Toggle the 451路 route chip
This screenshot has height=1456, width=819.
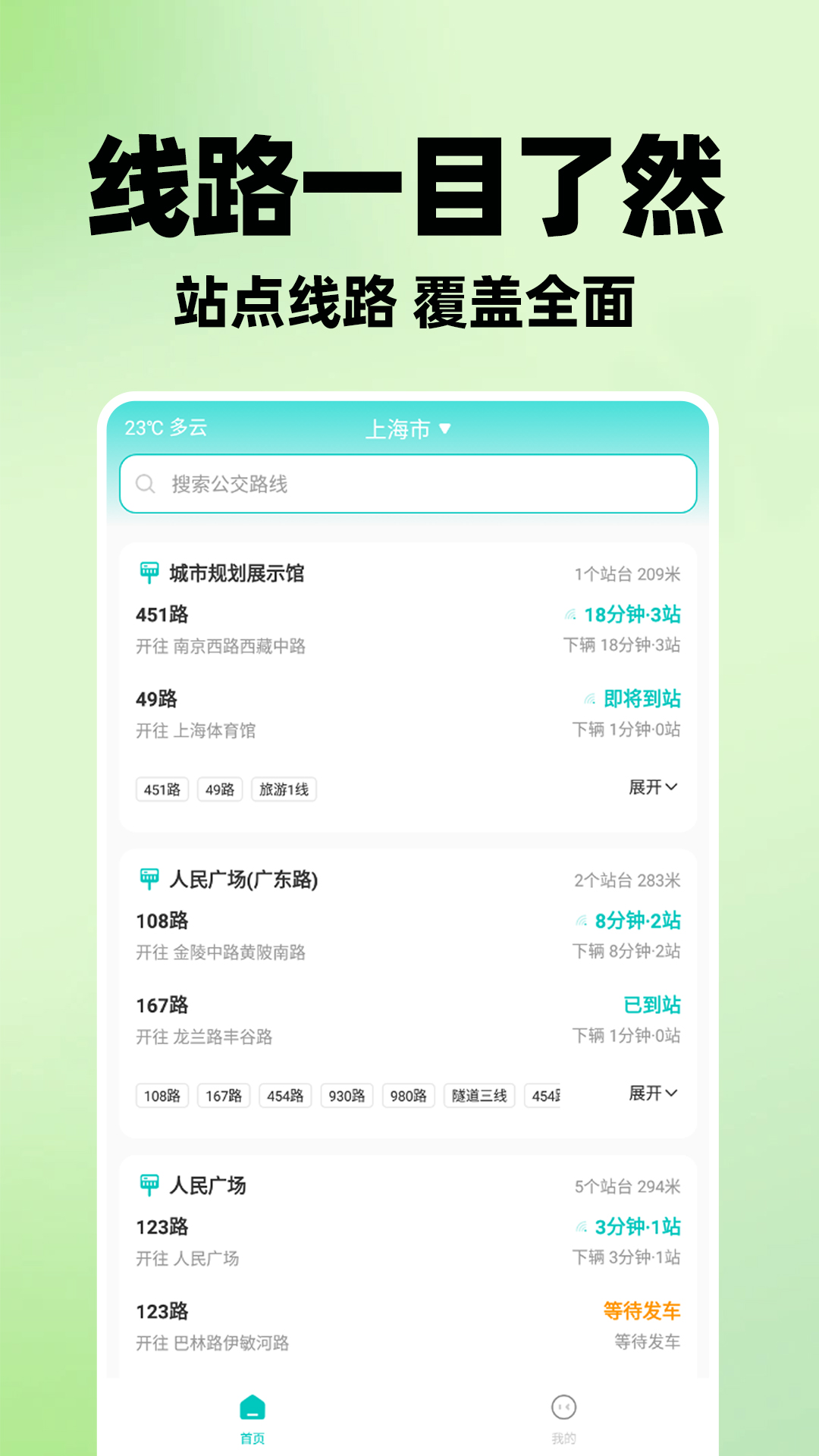coord(161,789)
